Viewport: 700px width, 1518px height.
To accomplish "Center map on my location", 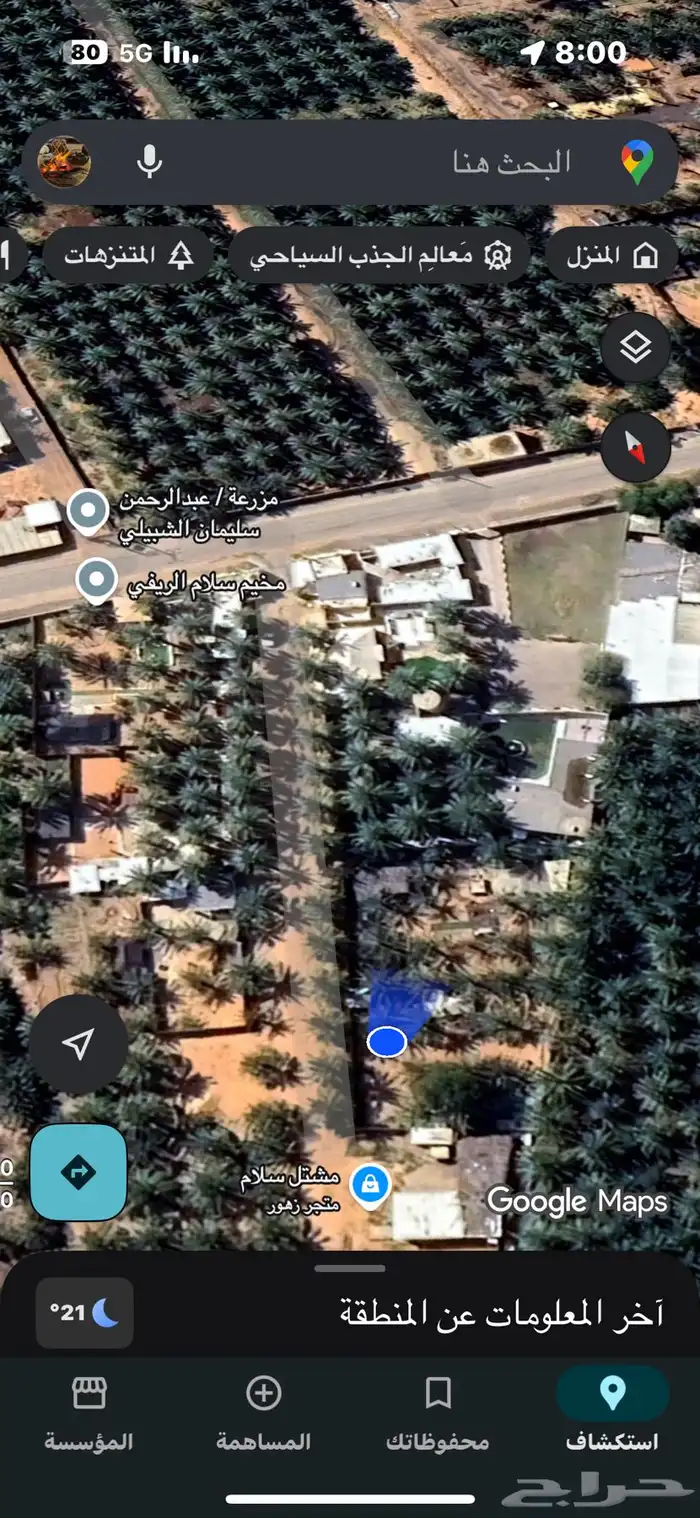I will point(78,1044).
